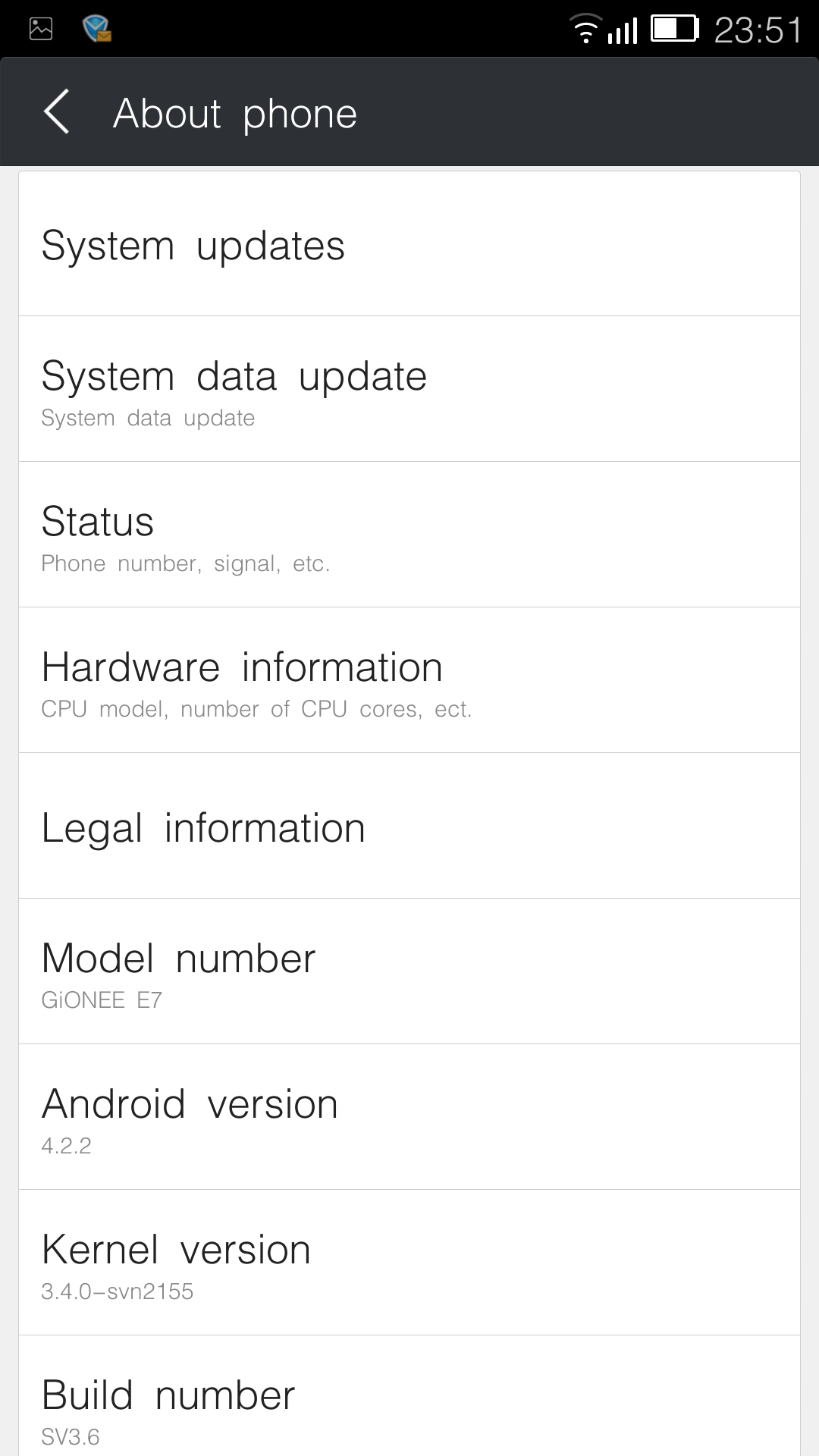819x1456 pixels.
Task: Open Legal information
Action: (x=409, y=827)
